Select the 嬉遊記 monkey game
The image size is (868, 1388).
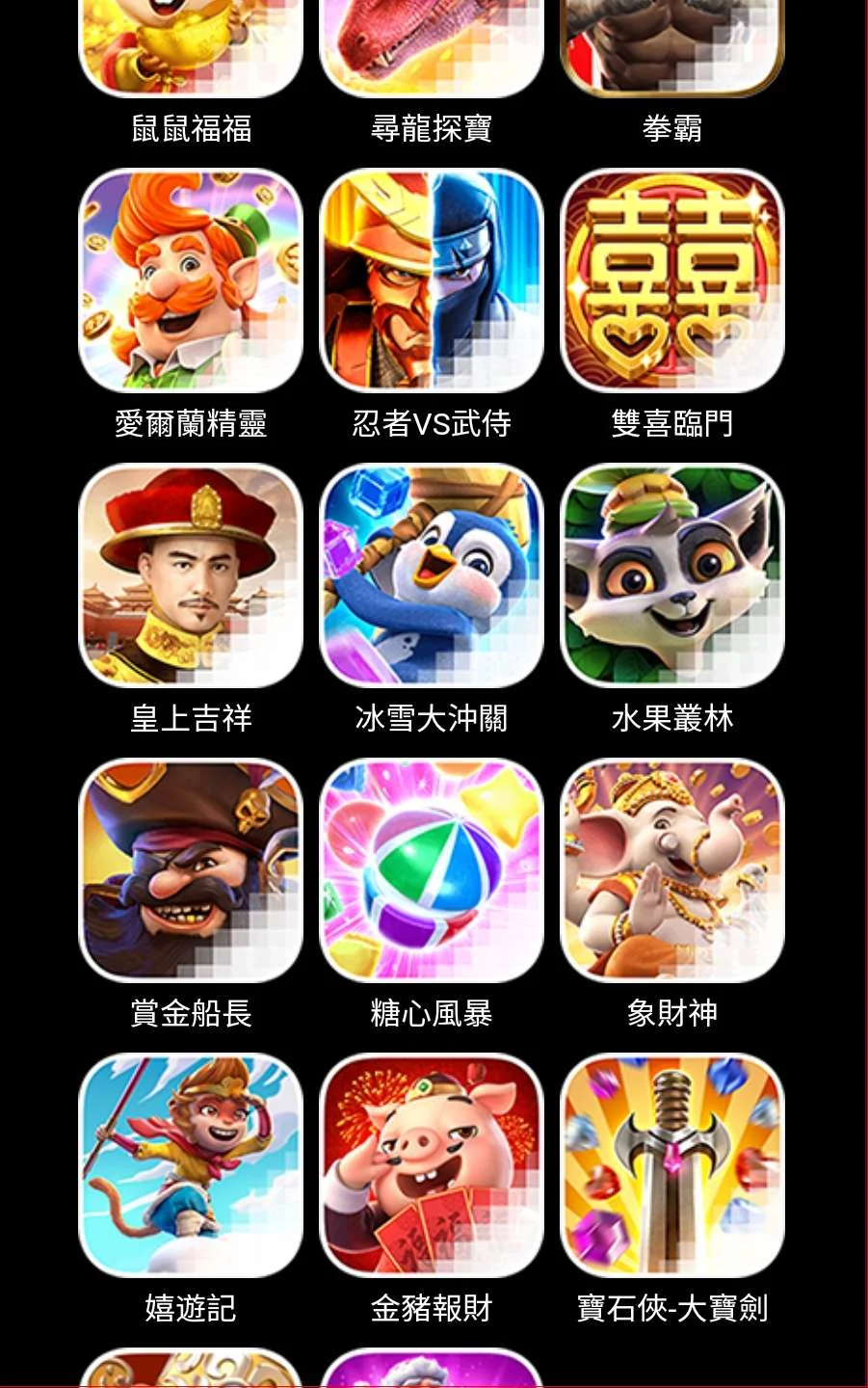tap(191, 1165)
